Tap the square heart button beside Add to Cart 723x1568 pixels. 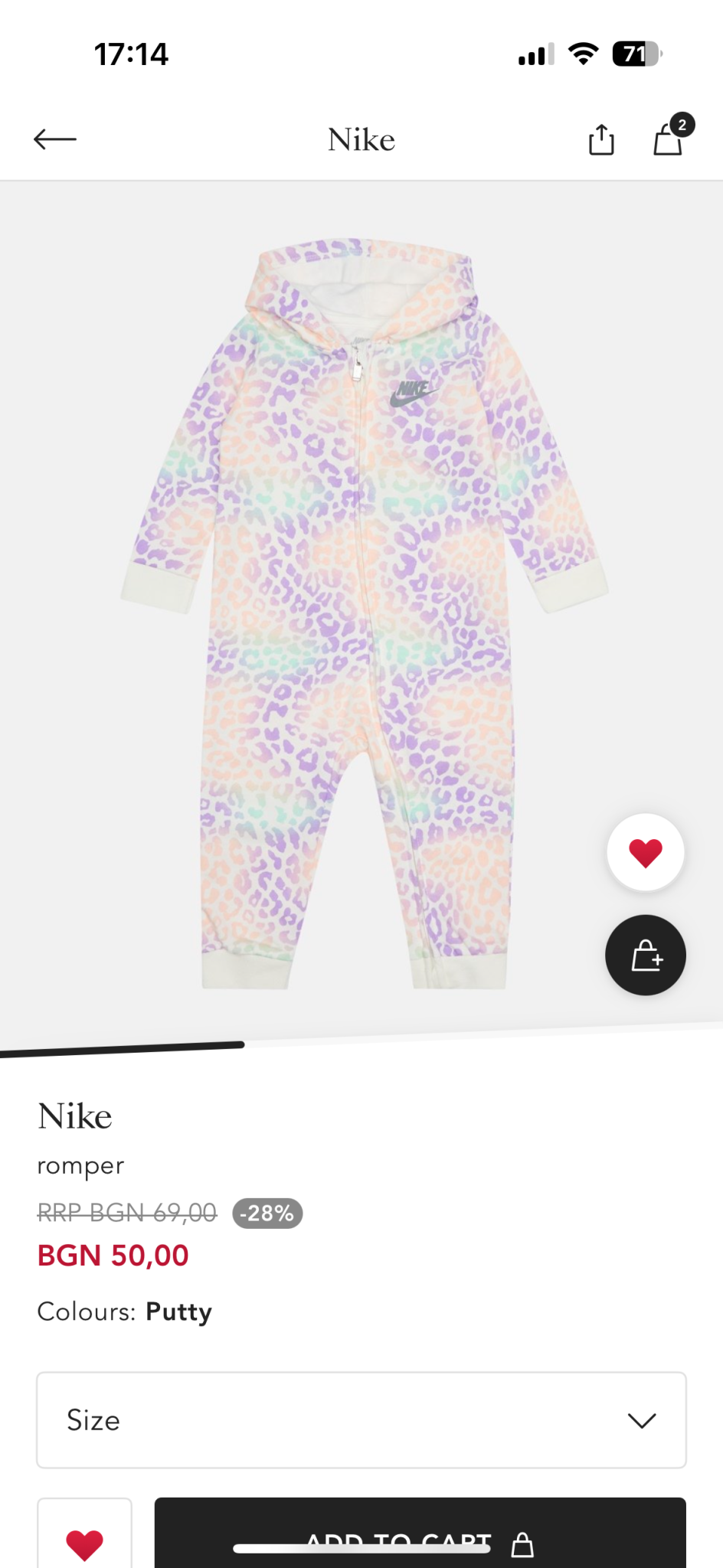coord(84,1537)
